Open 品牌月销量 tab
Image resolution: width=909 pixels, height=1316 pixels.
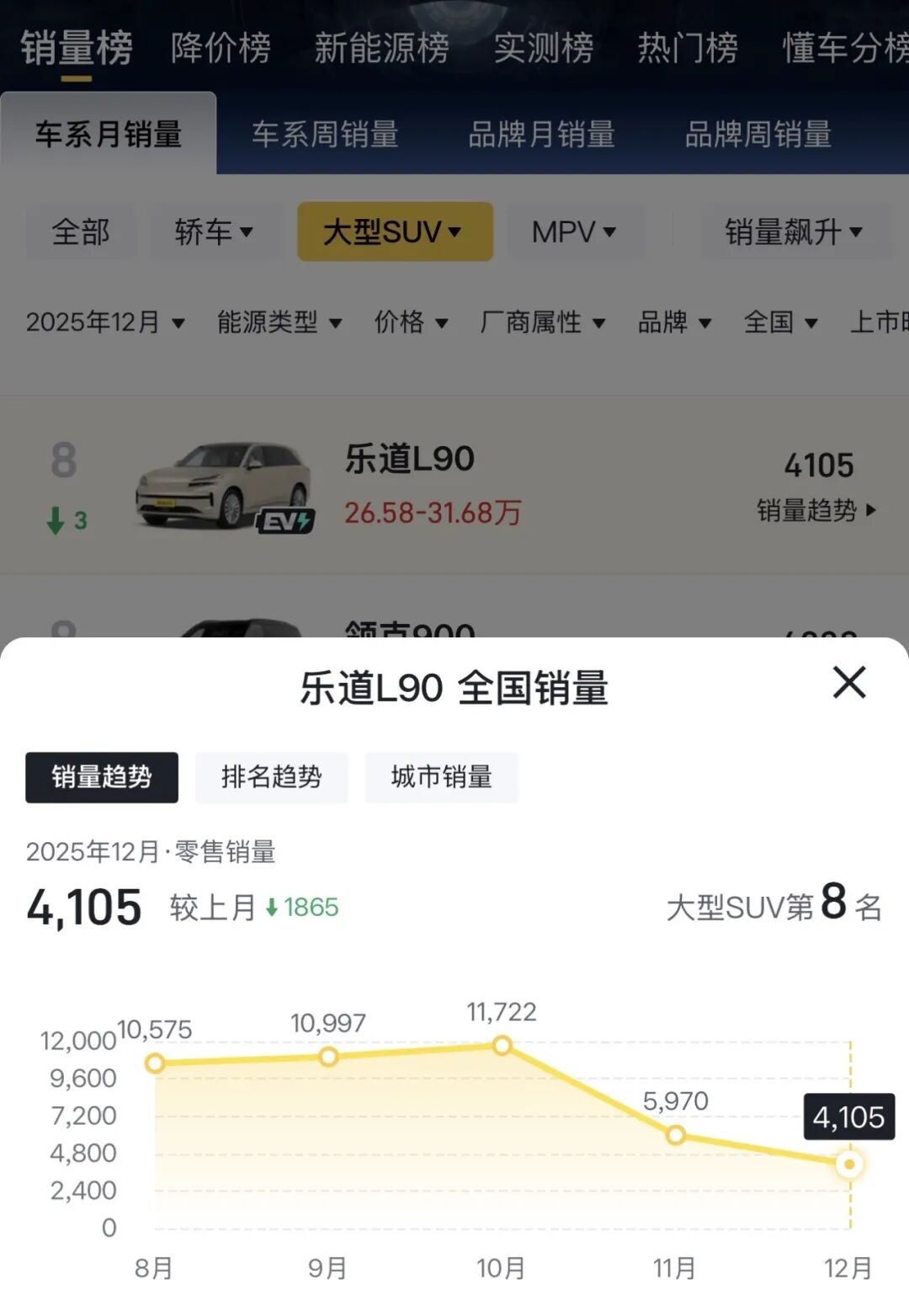coord(541,135)
